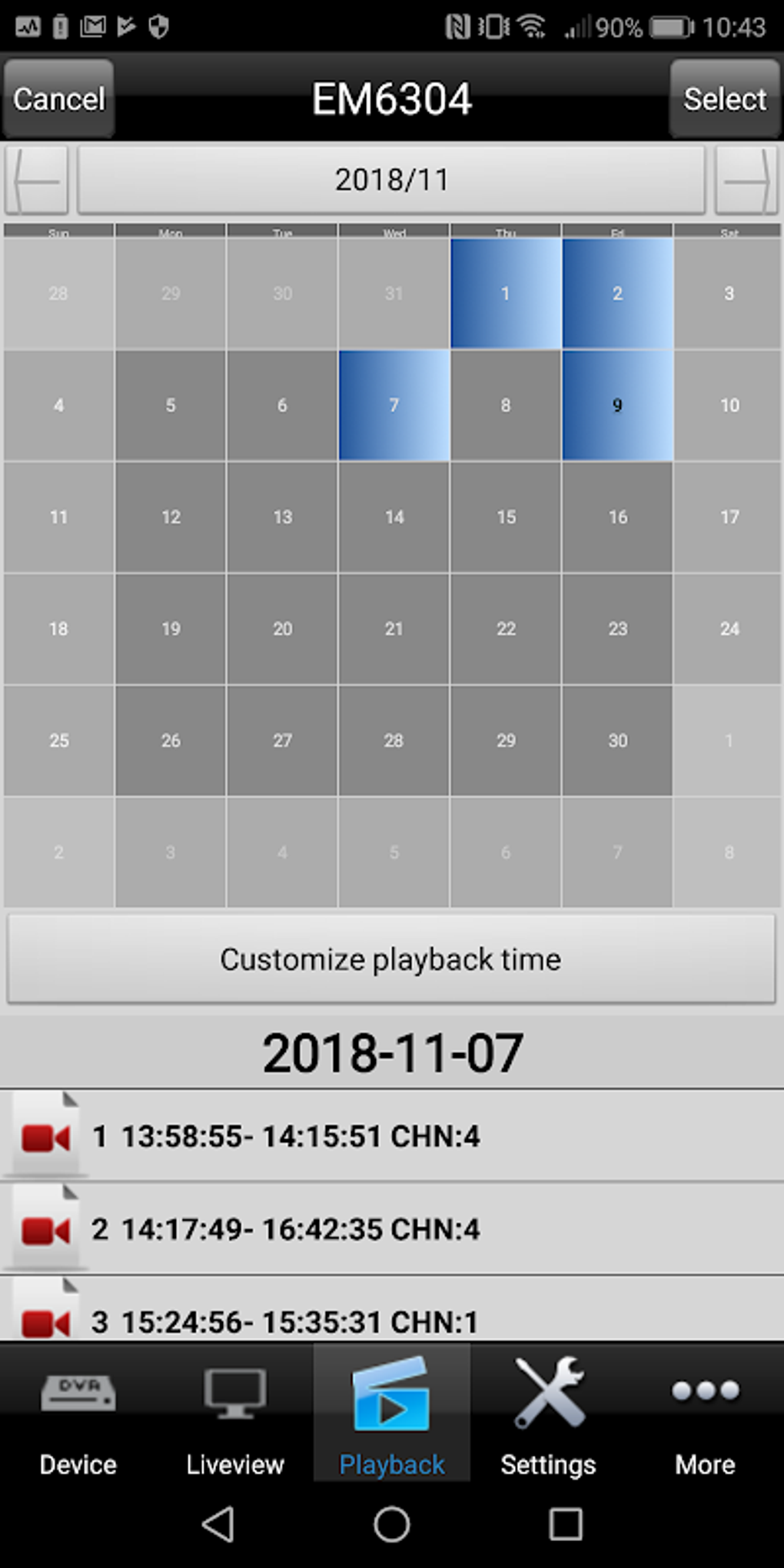Go to the next month
784x1568 pixels.
746,181
